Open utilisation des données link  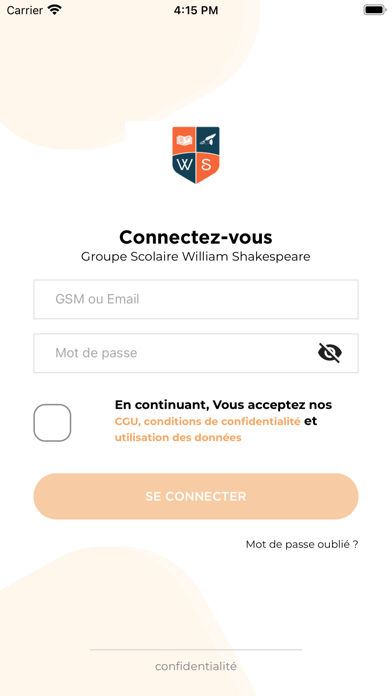[178, 438]
